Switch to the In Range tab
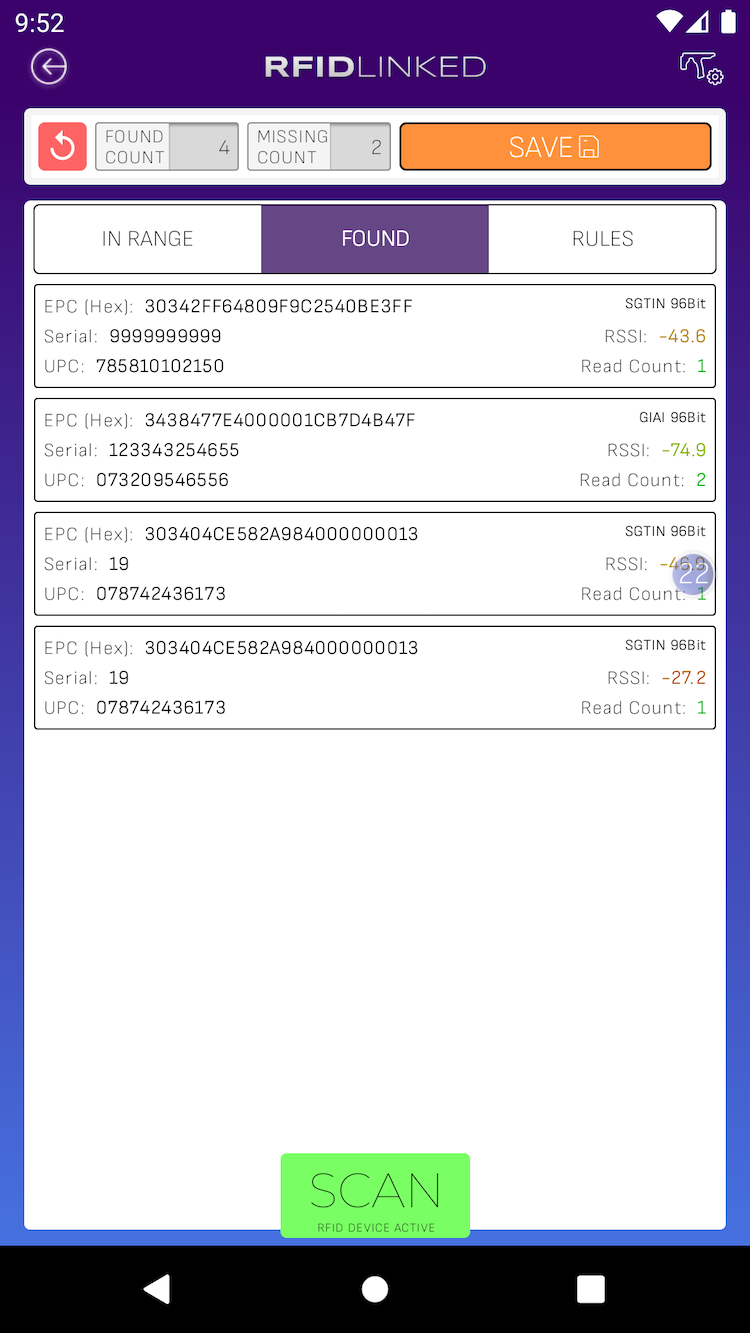The image size is (750, 1333). (148, 239)
